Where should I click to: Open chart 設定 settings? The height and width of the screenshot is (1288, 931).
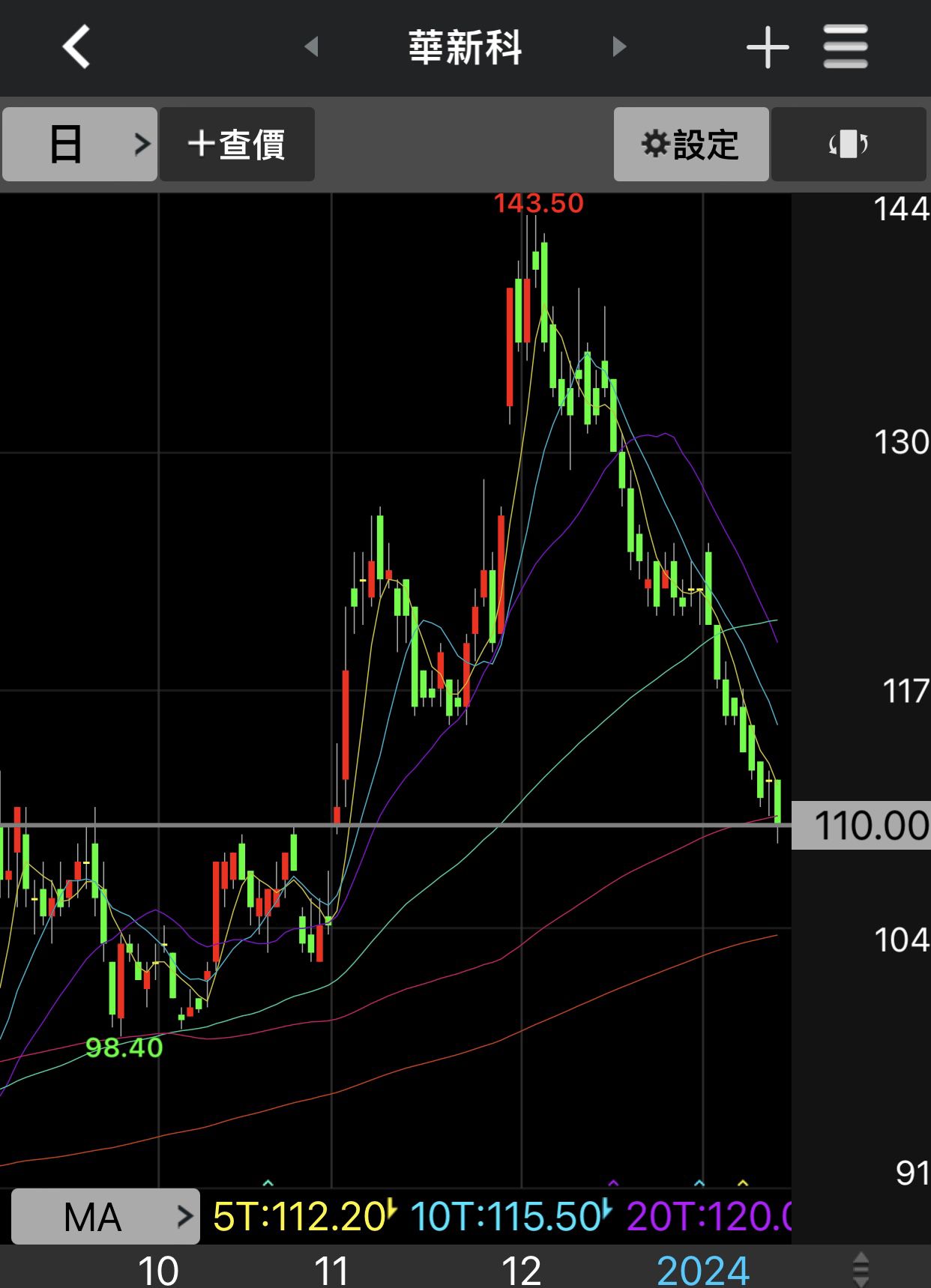690,144
